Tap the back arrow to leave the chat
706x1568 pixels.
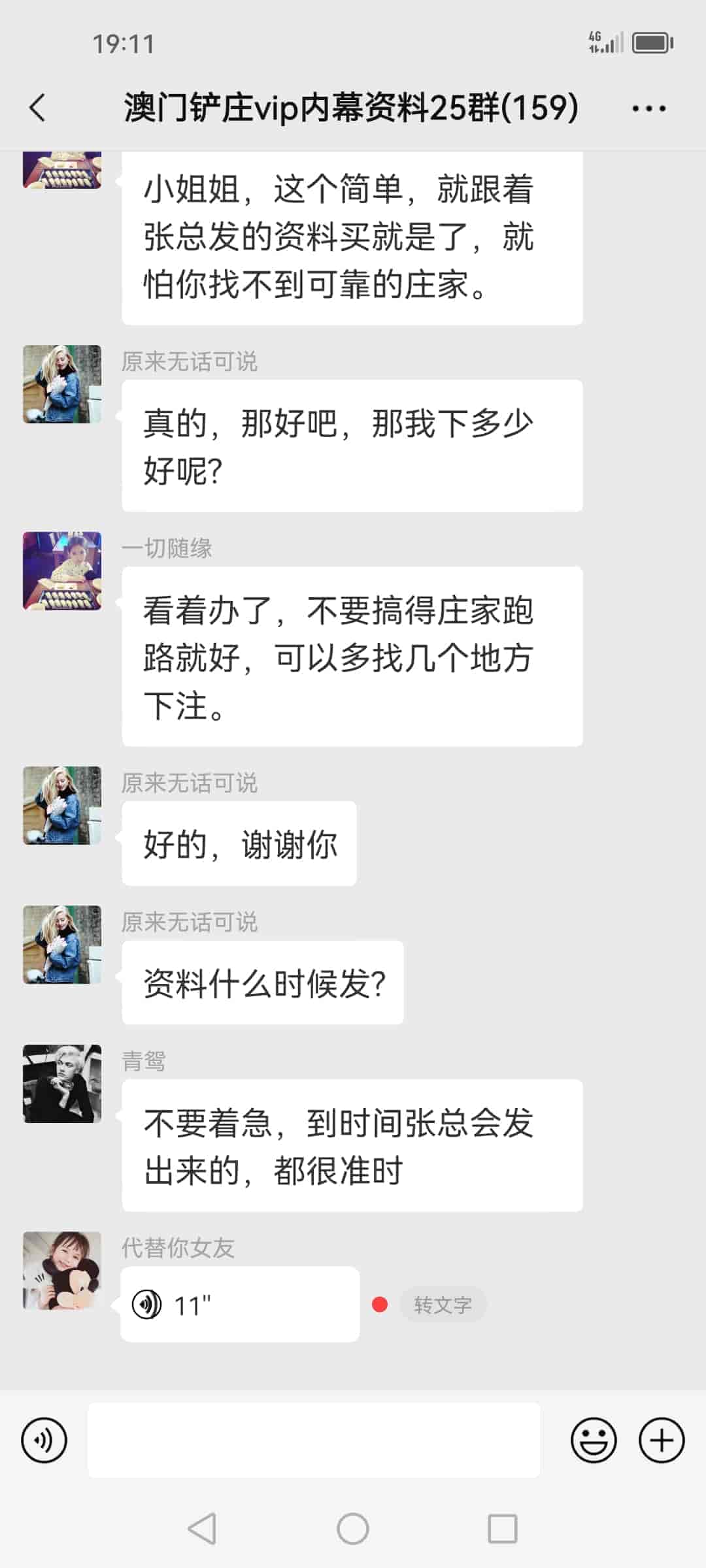[x=37, y=108]
